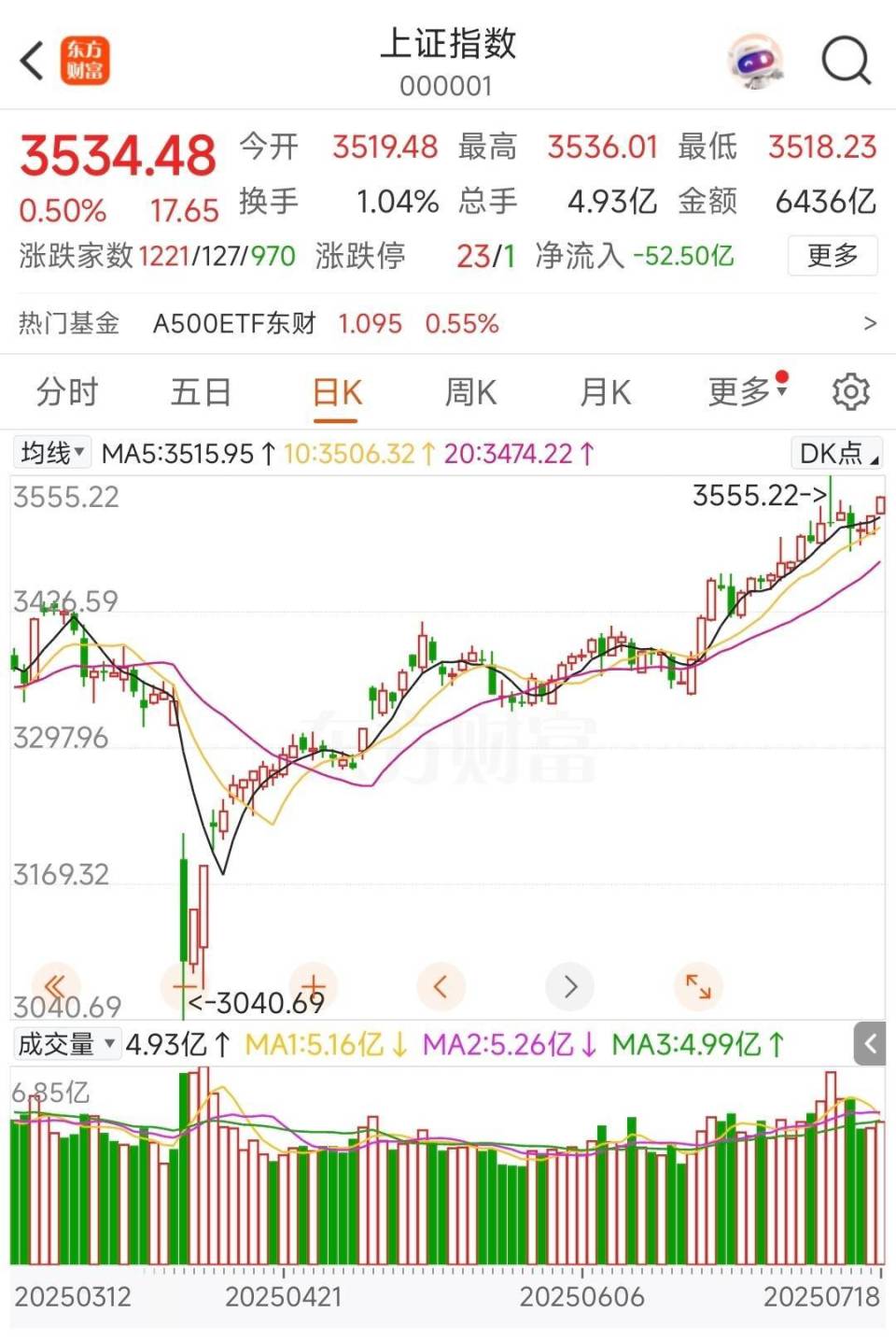Viewport: 896px width, 1341px height.
Task: Open the robot assistant icon
Action: pyautogui.click(x=757, y=62)
